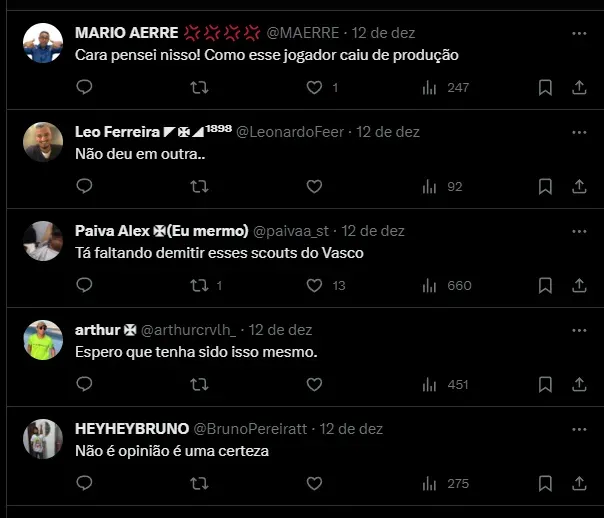Image resolution: width=604 pixels, height=518 pixels.
Task: Repost Paiva Alex's tweet
Action: coord(199,285)
